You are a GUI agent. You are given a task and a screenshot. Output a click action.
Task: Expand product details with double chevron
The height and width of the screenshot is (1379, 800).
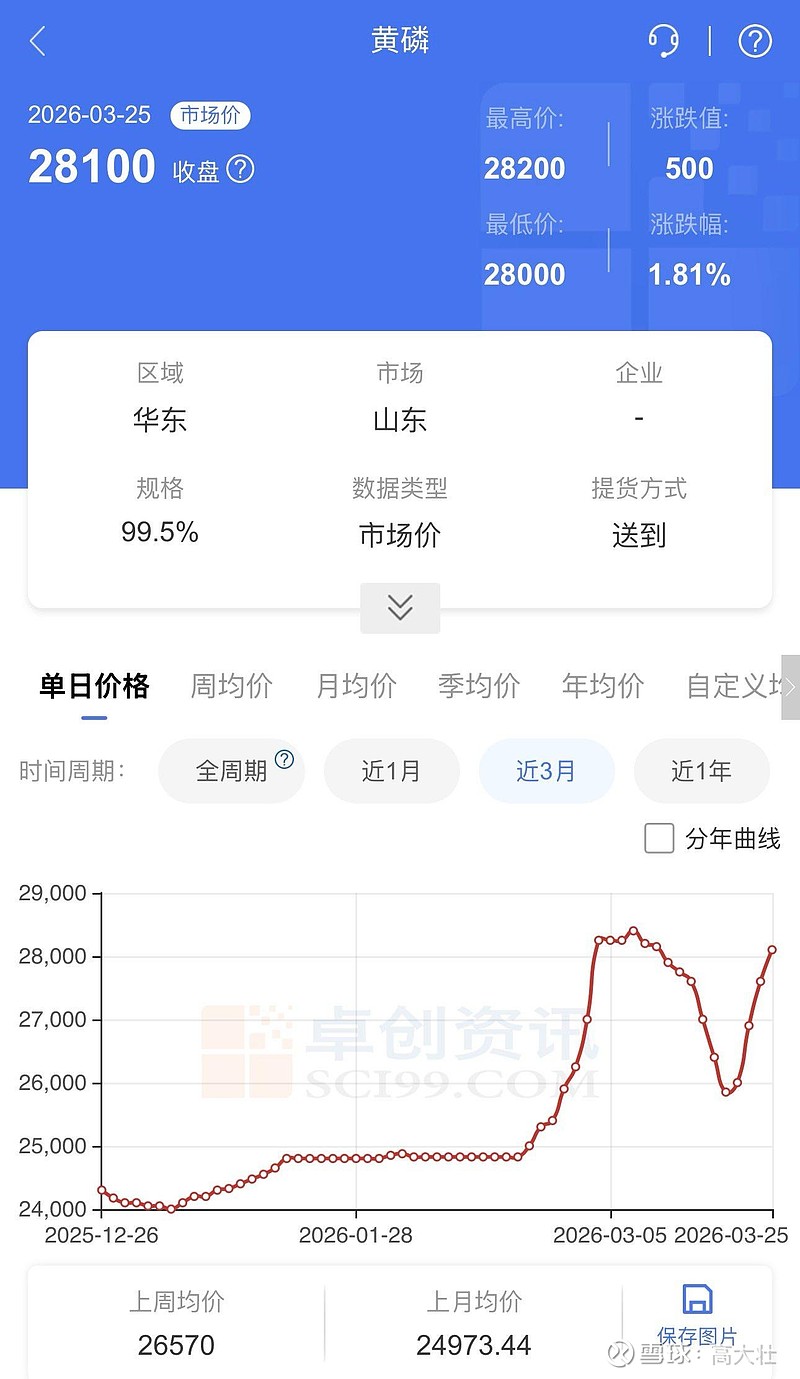point(400,608)
